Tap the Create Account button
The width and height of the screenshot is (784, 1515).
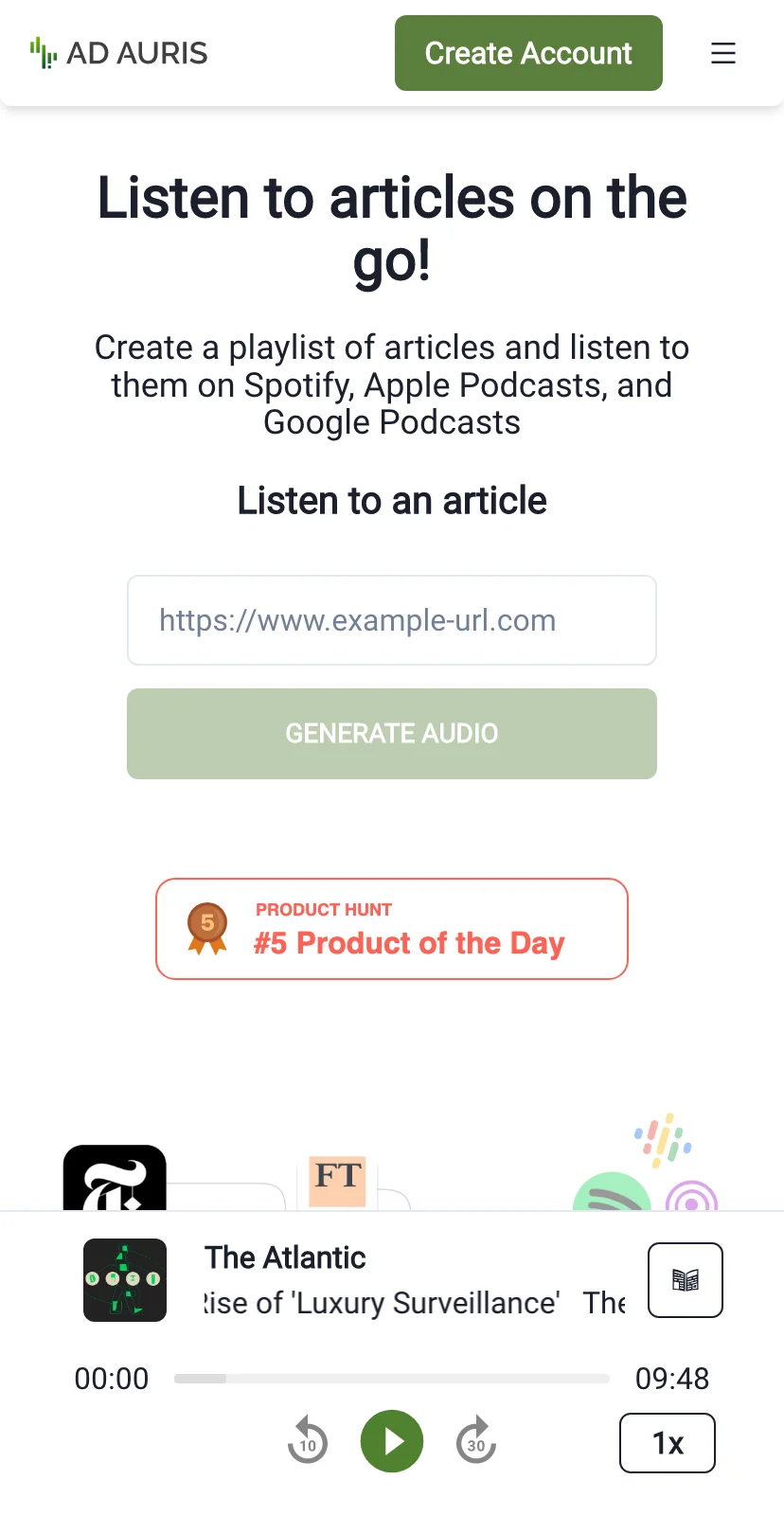(x=528, y=53)
